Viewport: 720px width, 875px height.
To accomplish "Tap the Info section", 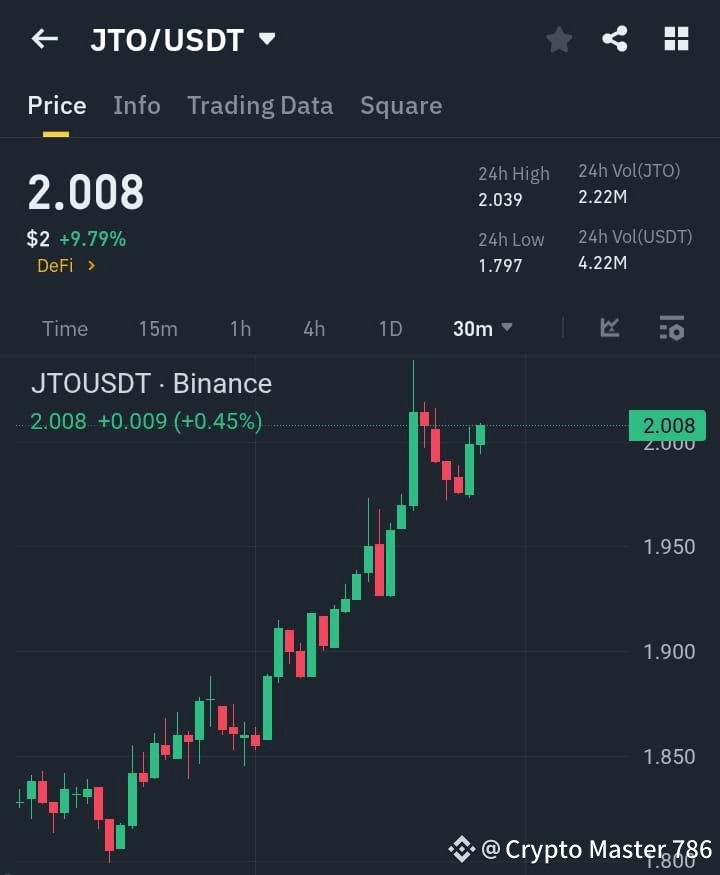I will pyautogui.click(x=137, y=105).
